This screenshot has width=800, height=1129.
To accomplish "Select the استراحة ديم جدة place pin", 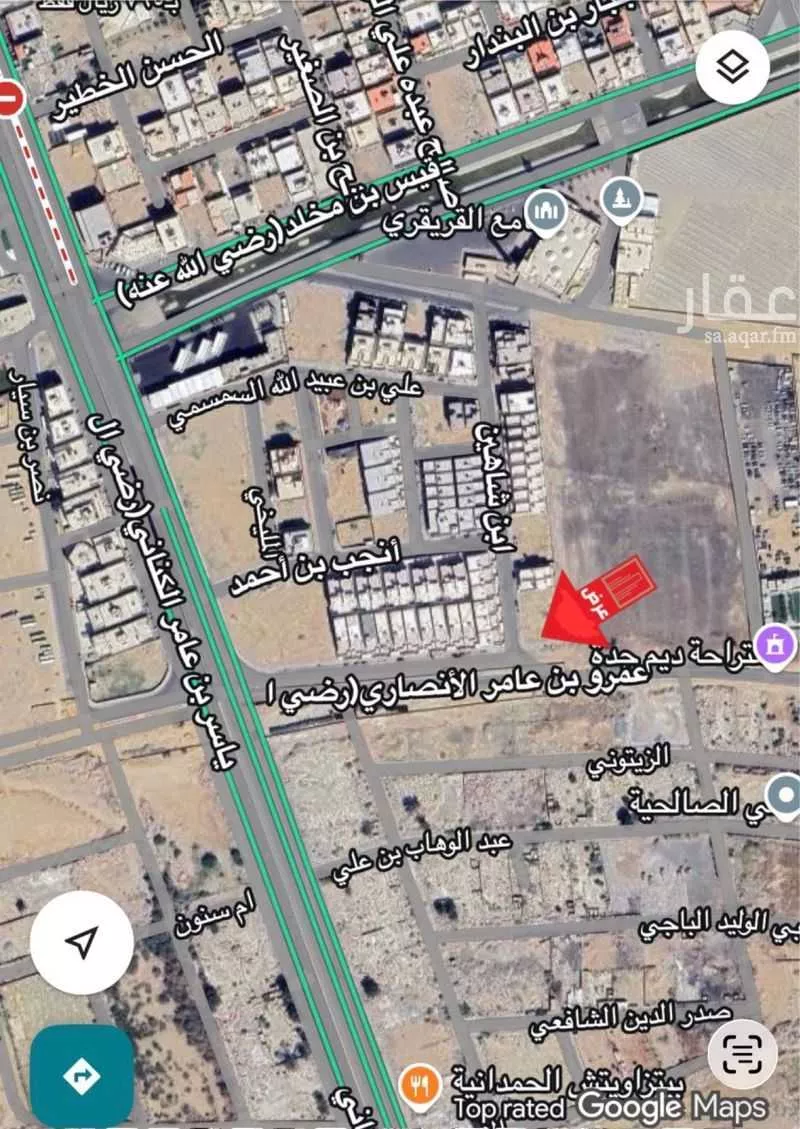I will point(773,641).
